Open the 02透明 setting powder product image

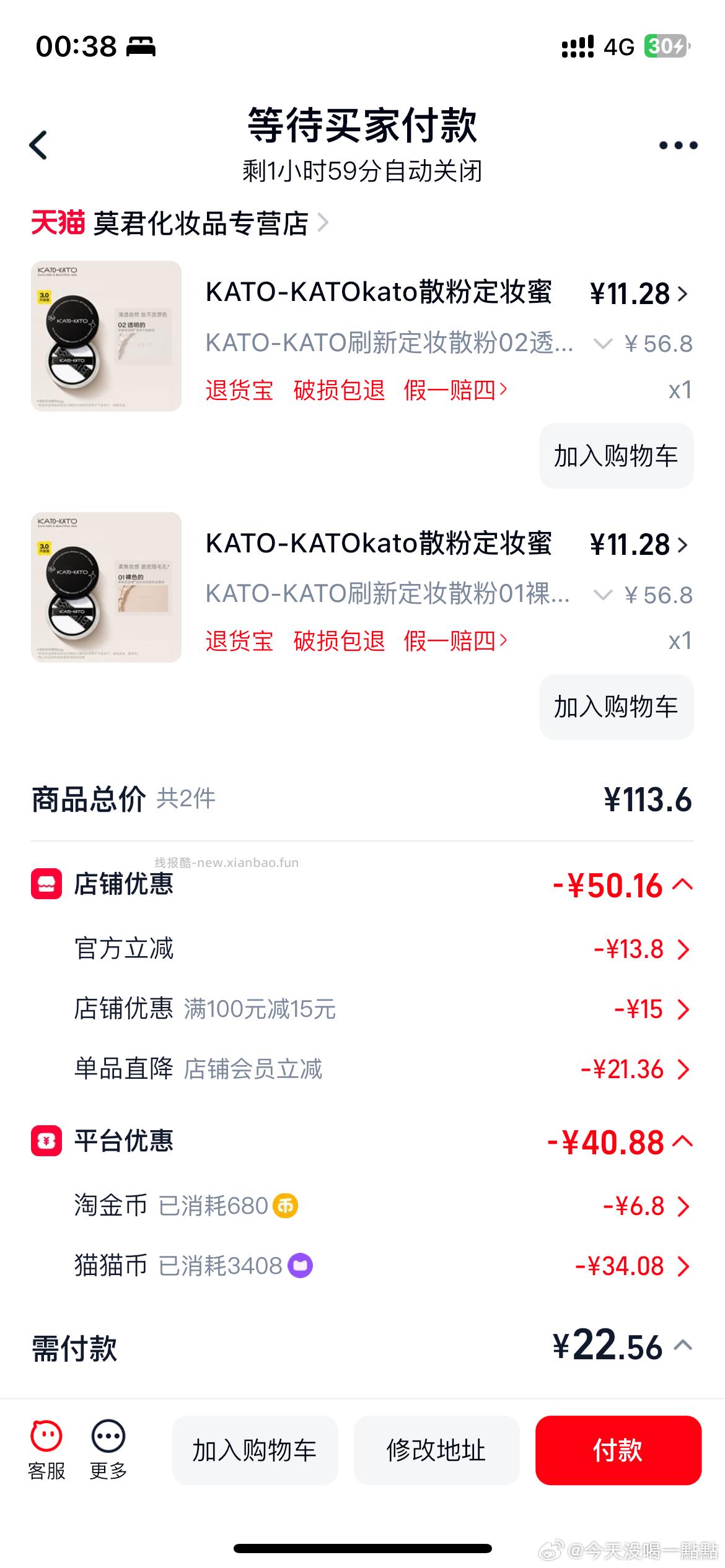pyautogui.click(x=106, y=336)
